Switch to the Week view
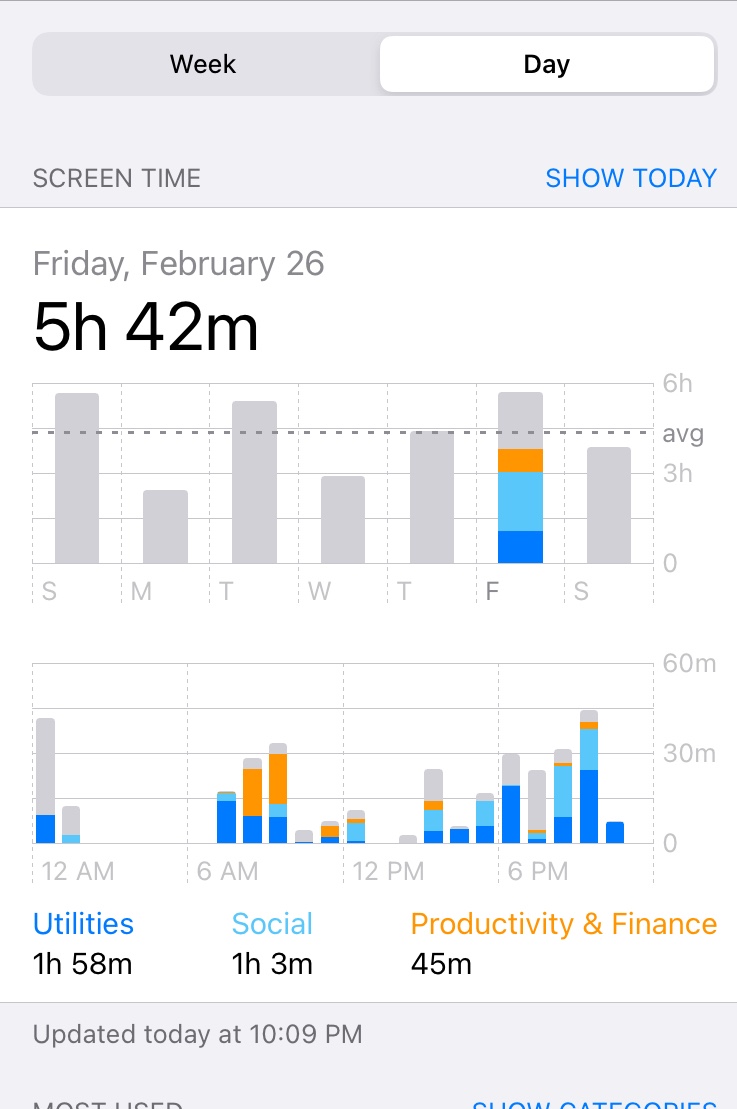The width and height of the screenshot is (737, 1109). click(x=204, y=65)
